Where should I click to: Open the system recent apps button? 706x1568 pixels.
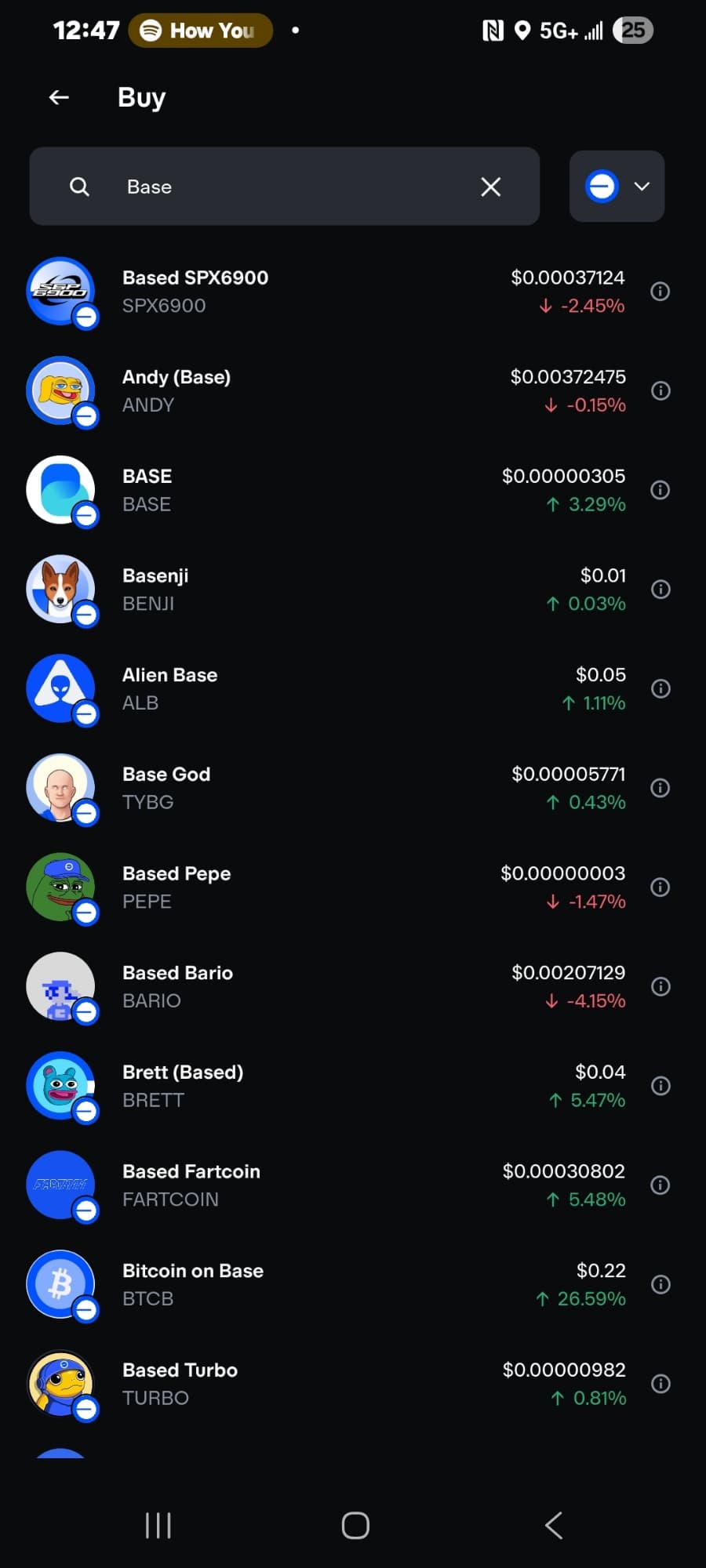tap(158, 1526)
